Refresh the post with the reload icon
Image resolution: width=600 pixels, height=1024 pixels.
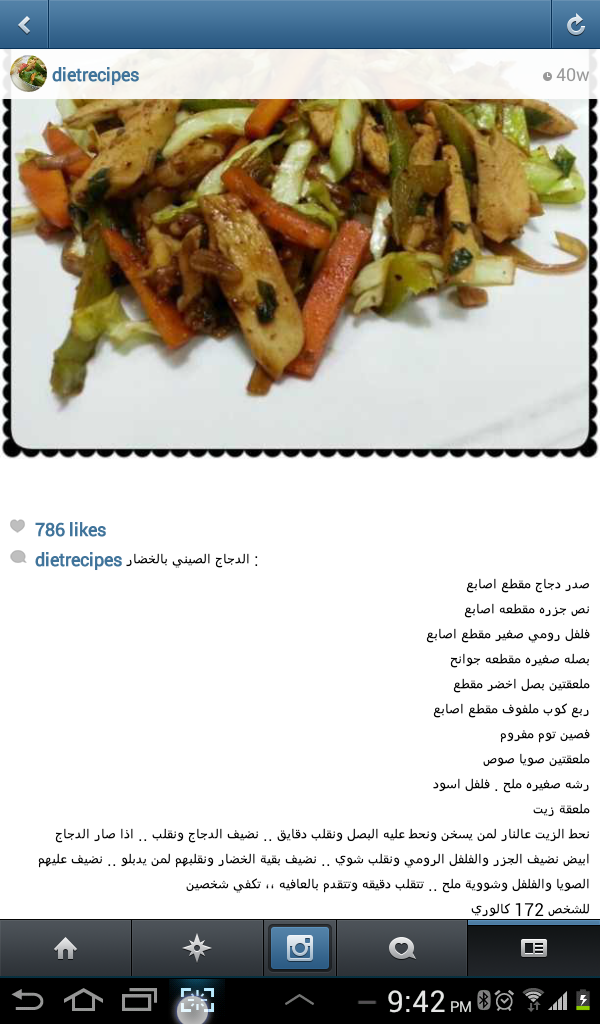[575, 25]
